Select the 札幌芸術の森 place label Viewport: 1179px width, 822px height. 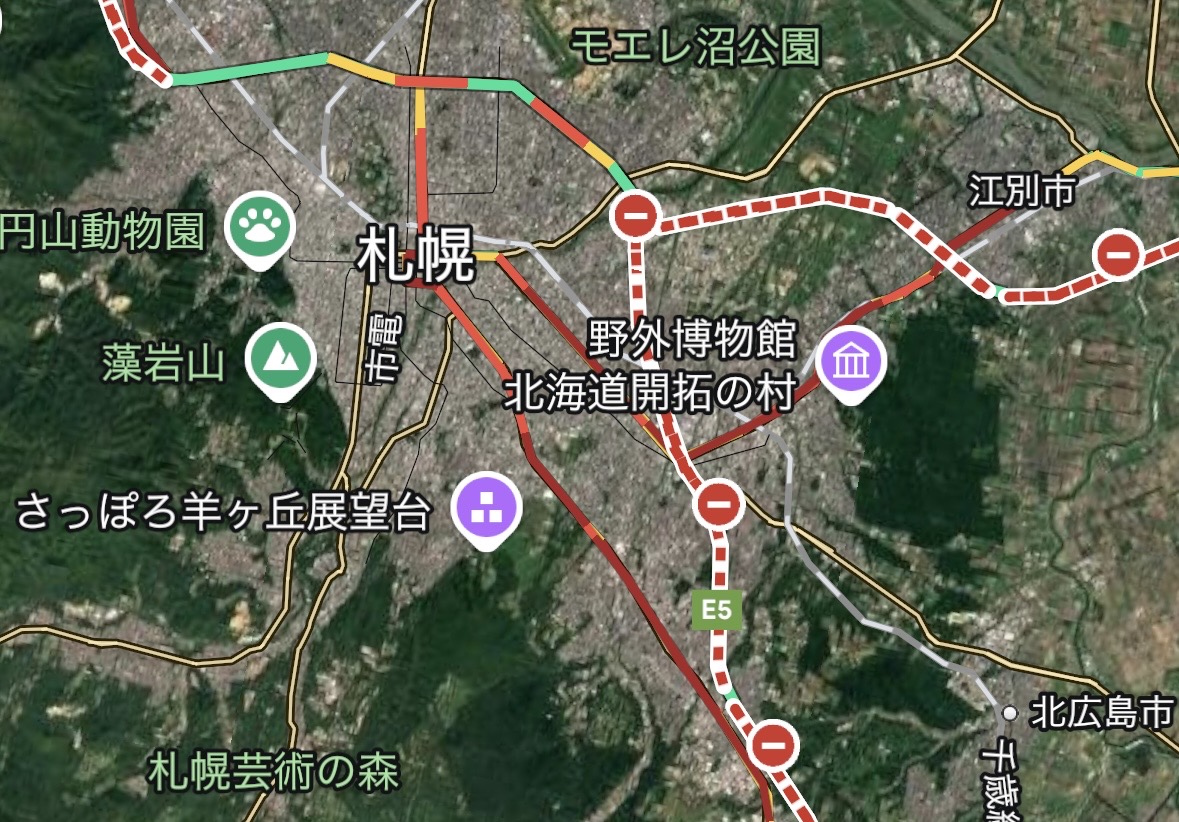tap(274, 771)
